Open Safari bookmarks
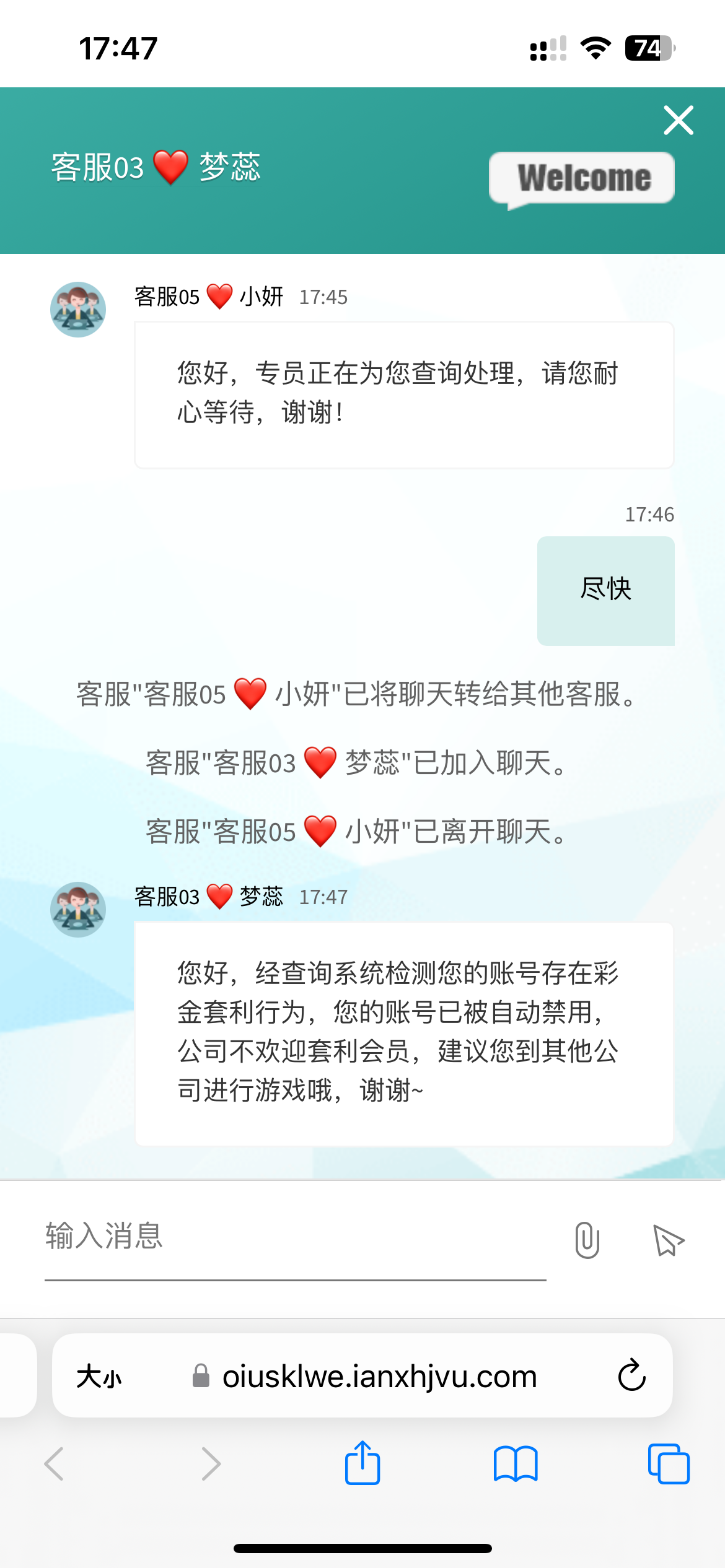Image resolution: width=725 pixels, height=1568 pixels. (x=515, y=1465)
